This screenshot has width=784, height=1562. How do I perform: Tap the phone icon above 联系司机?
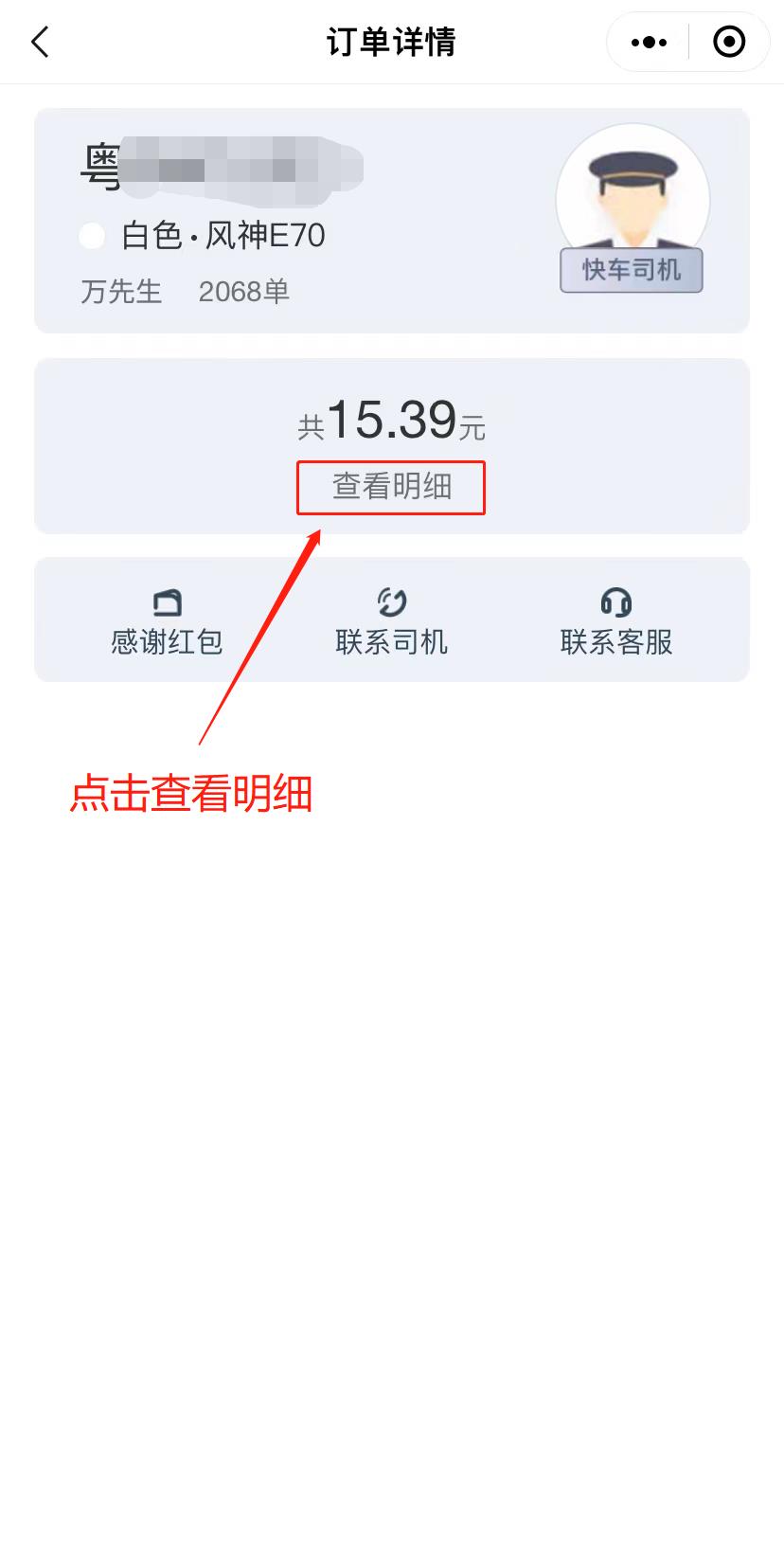(x=391, y=601)
